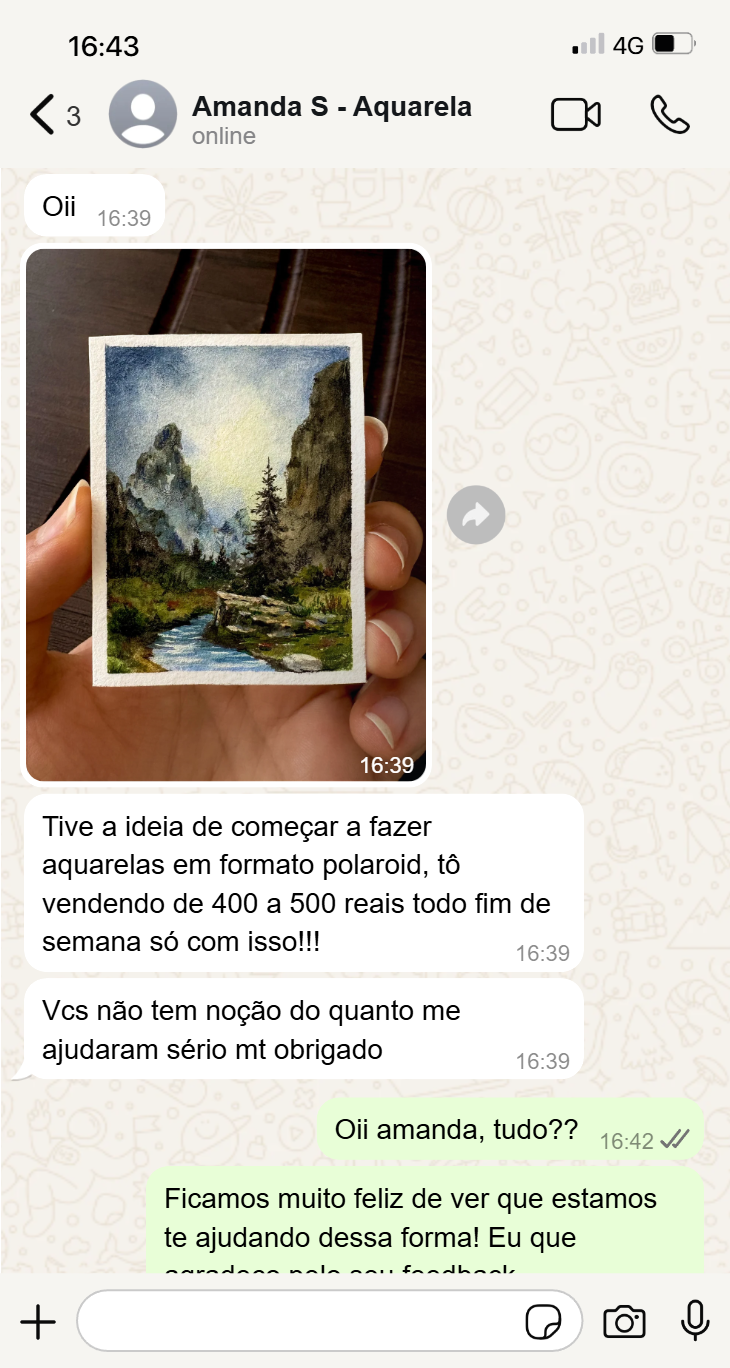Tap the message input field

coord(300,1322)
